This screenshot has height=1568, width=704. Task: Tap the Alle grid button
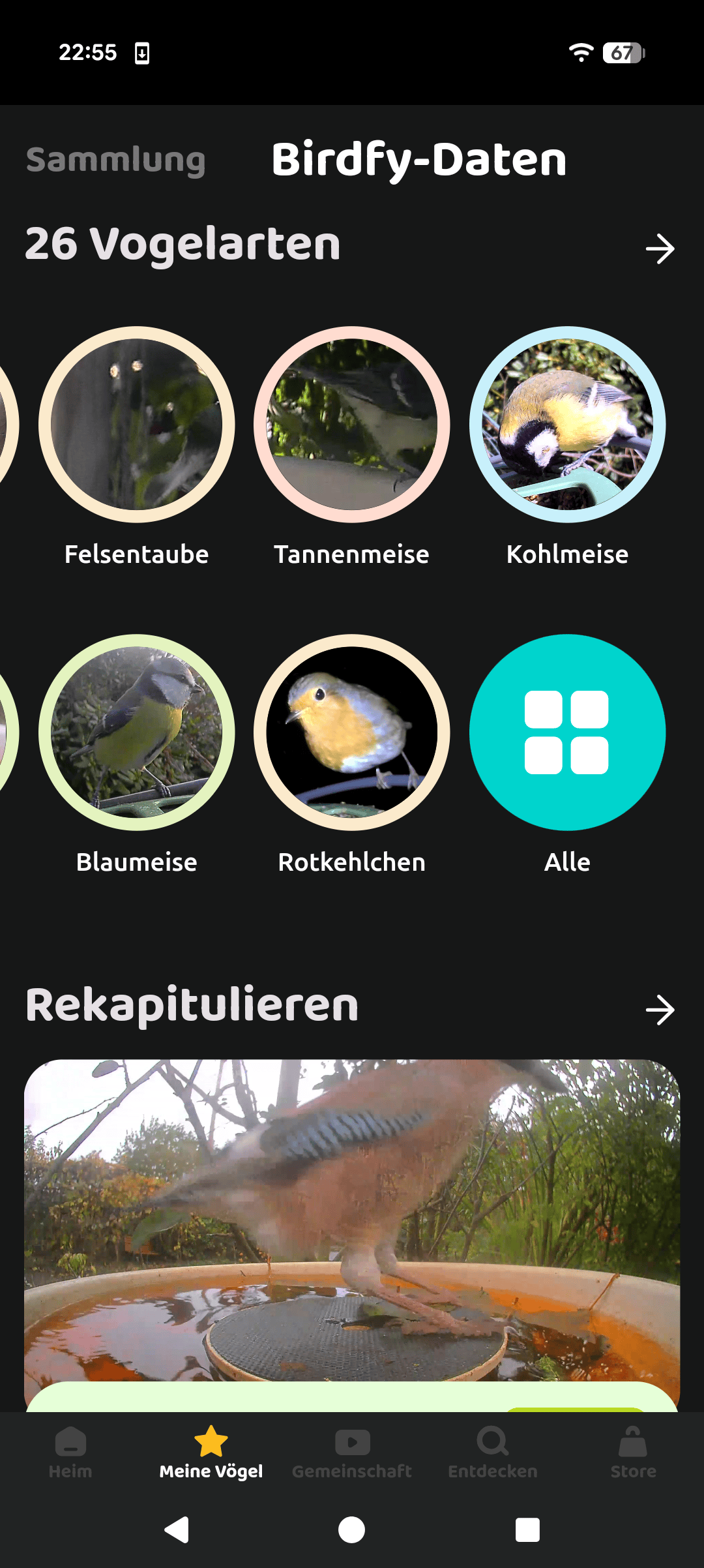click(567, 732)
